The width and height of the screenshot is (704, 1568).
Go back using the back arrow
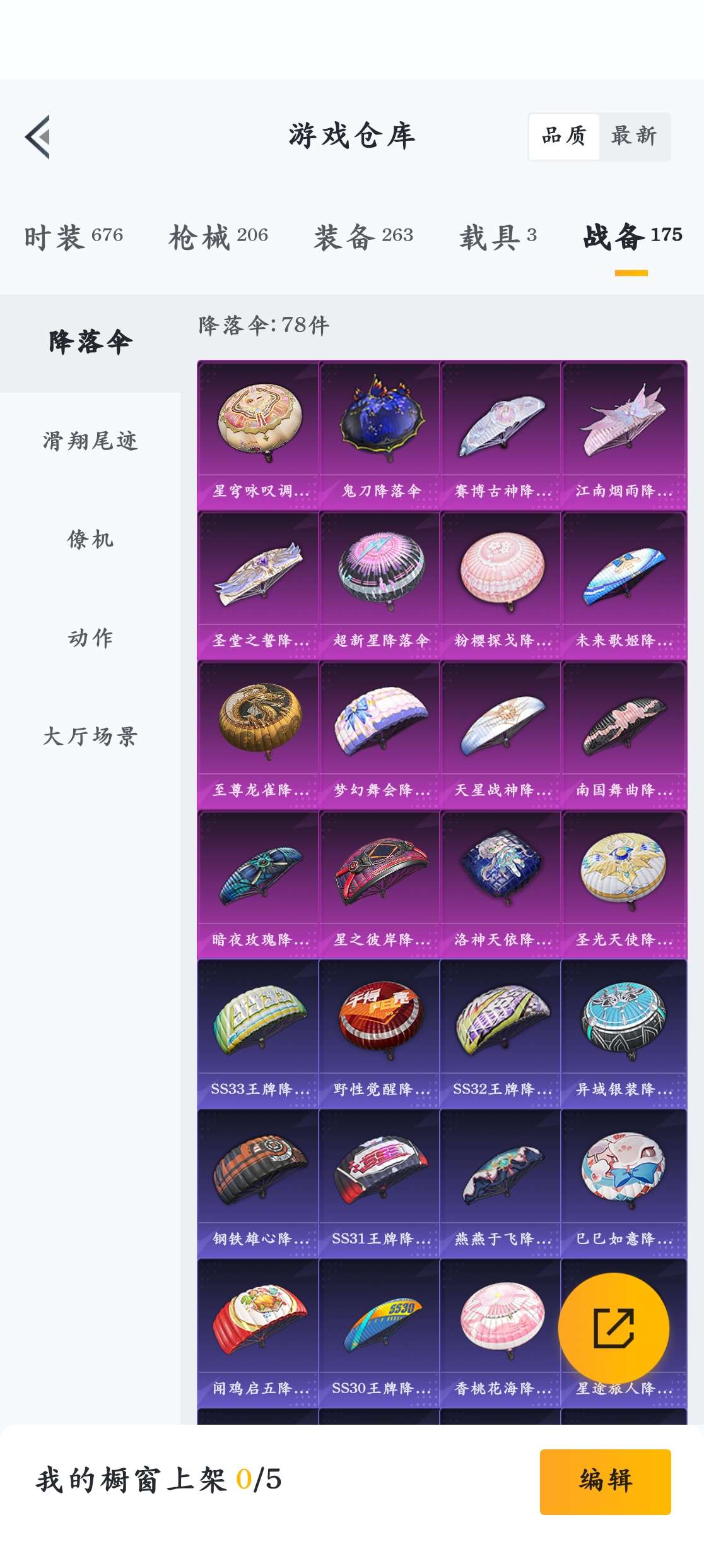click(38, 137)
